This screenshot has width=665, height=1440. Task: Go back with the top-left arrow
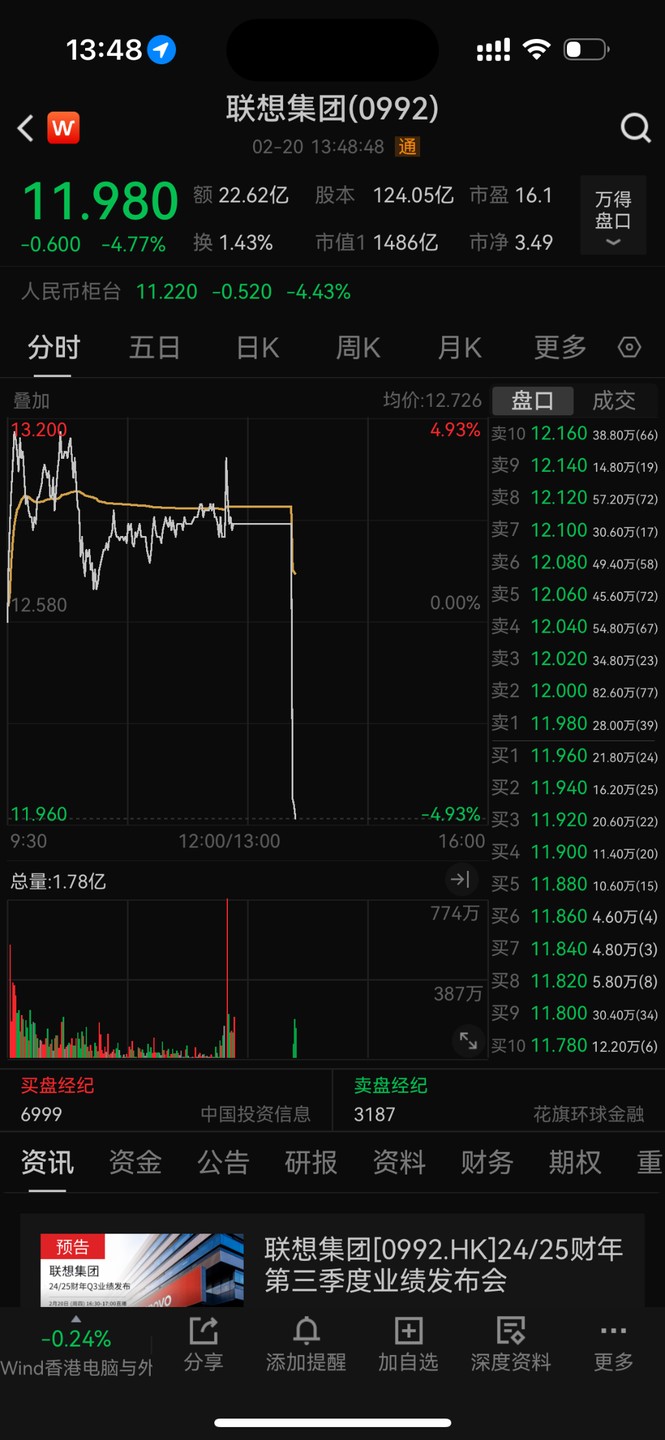pos(26,128)
